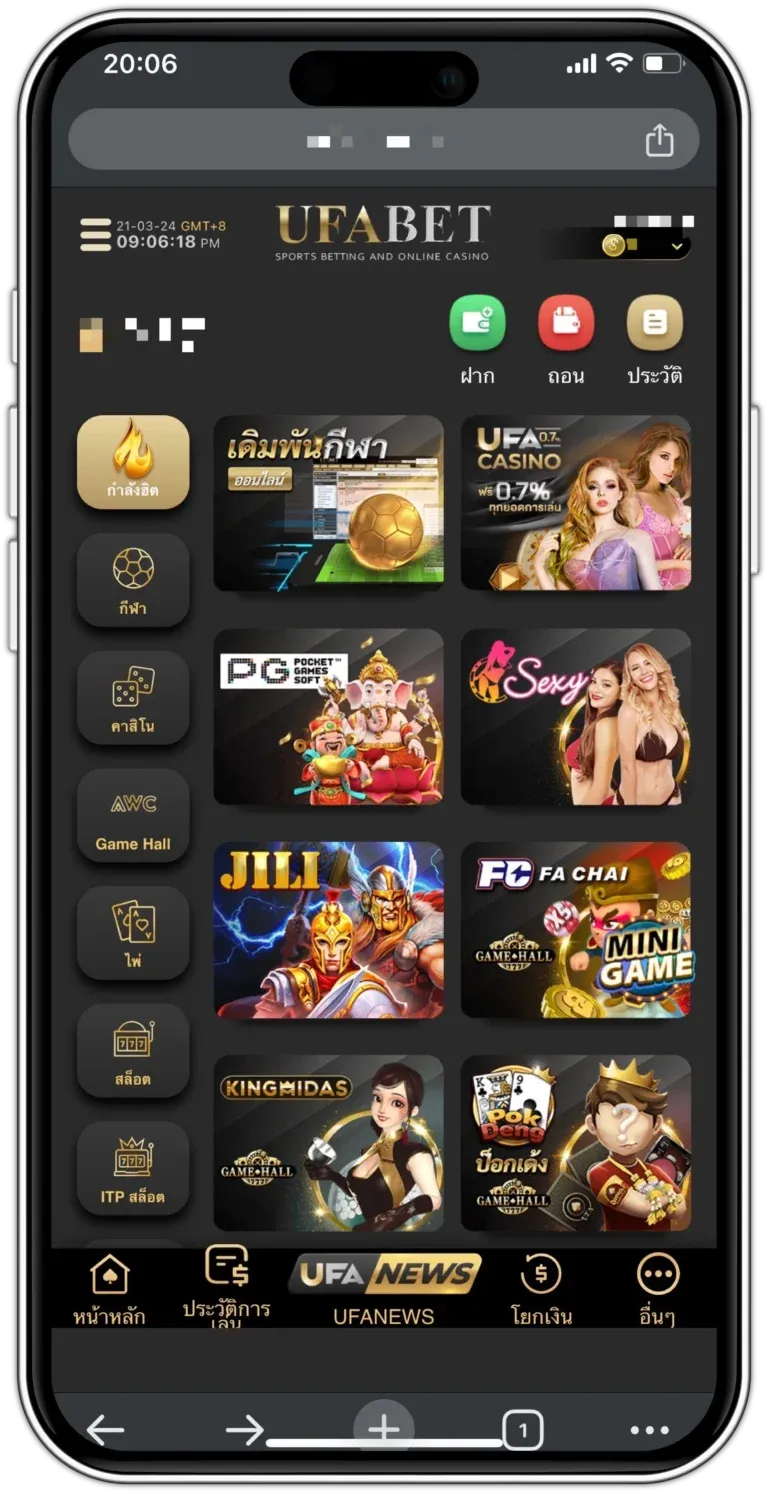Open the UFA Casino tile
The image size is (768, 1493).
pos(575,503)
